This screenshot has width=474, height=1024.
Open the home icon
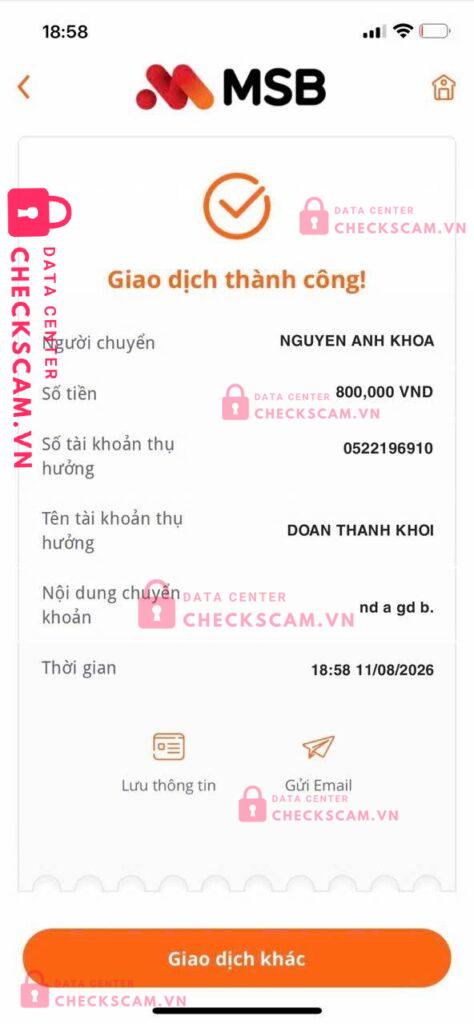pos(444,87)
